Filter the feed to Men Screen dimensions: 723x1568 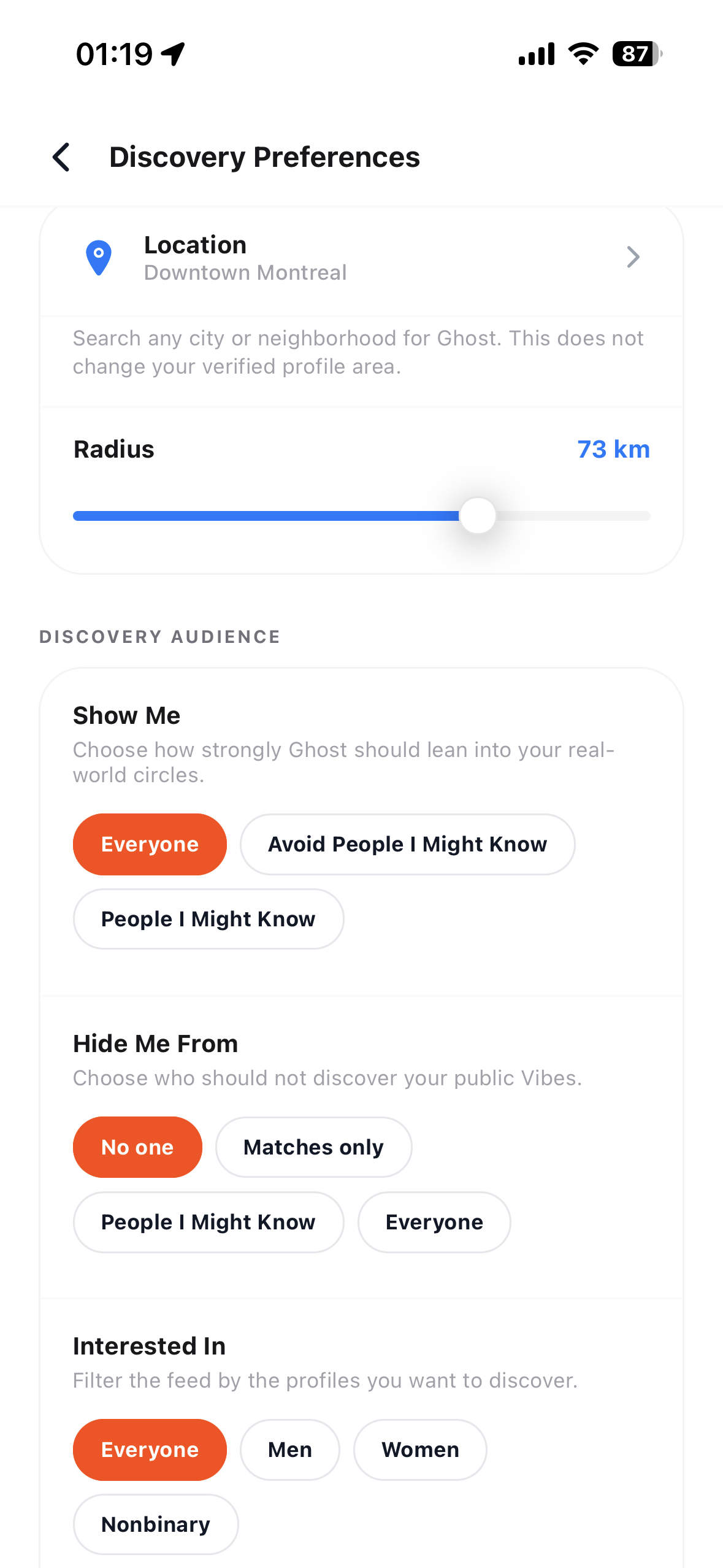pos(290,1450)
